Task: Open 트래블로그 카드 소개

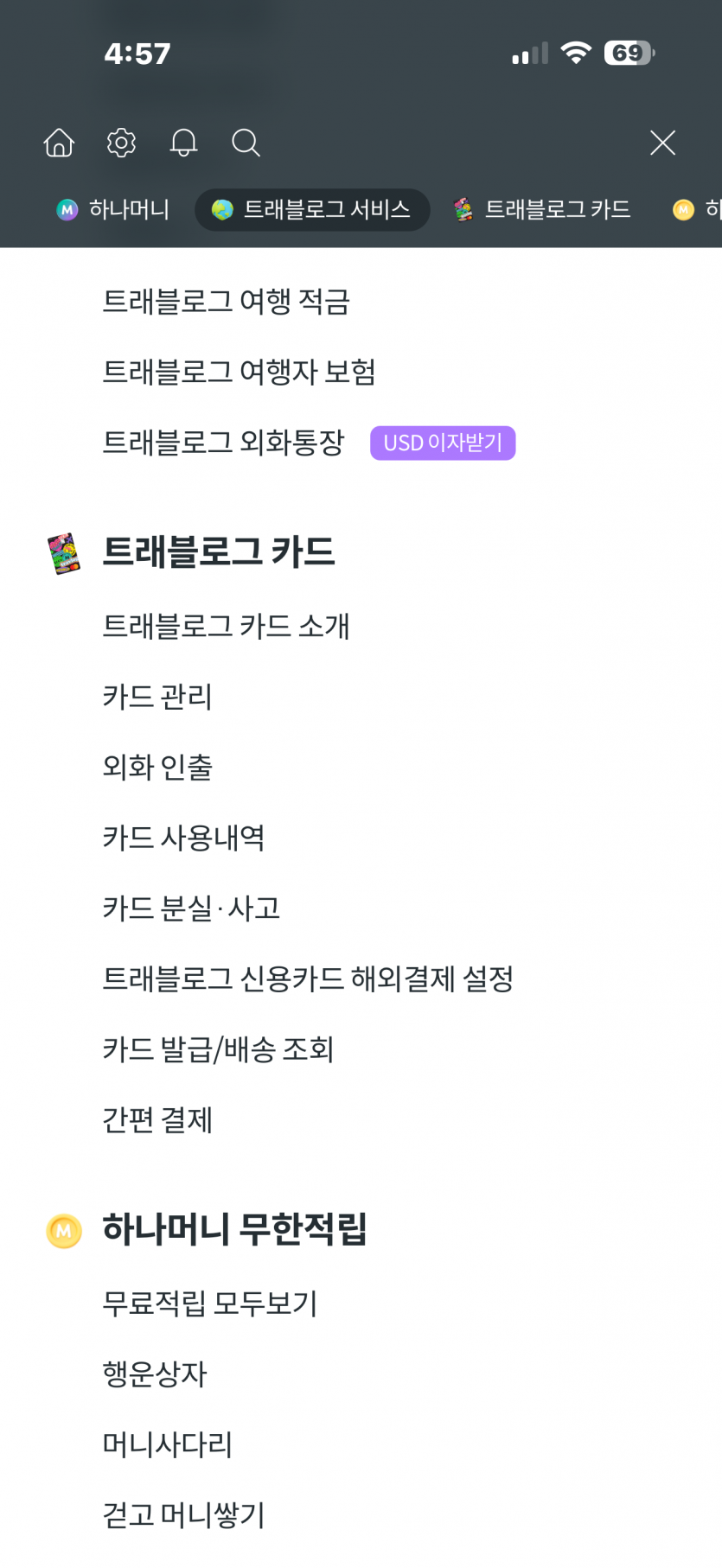Action: pos(226,626)
